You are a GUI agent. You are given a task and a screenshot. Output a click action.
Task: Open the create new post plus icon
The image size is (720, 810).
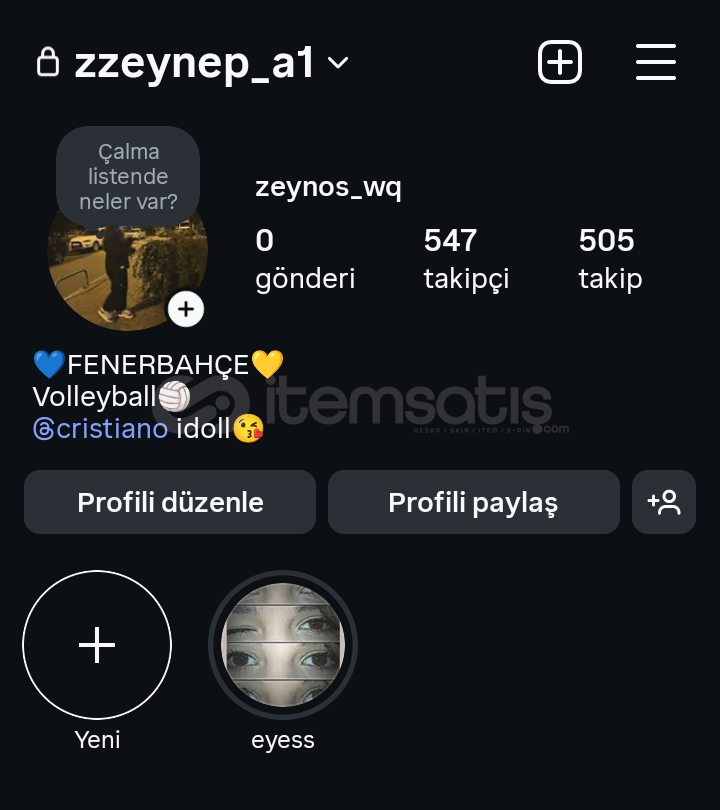click(x=559, y=63)
